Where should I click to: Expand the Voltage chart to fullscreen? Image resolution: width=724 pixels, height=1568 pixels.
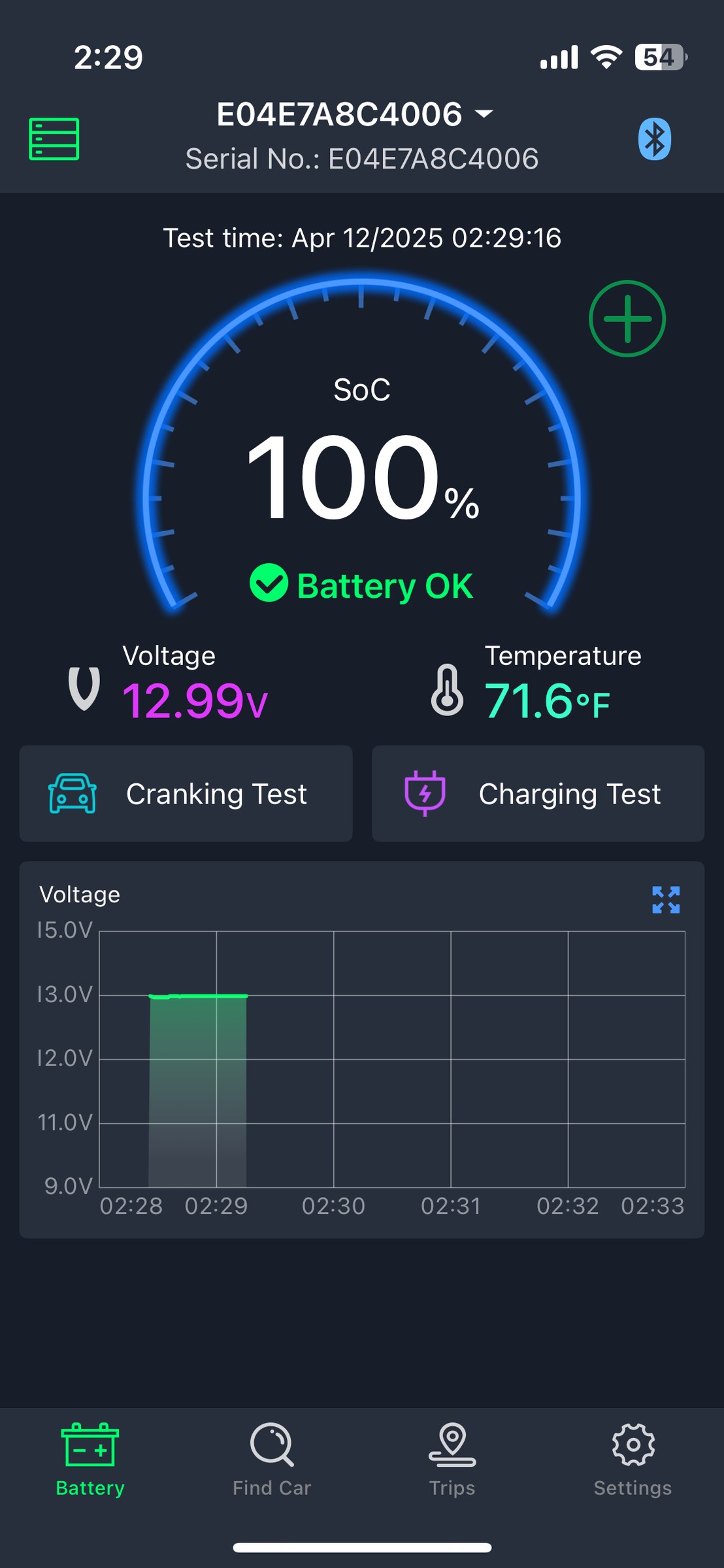(x=666, y=900)
